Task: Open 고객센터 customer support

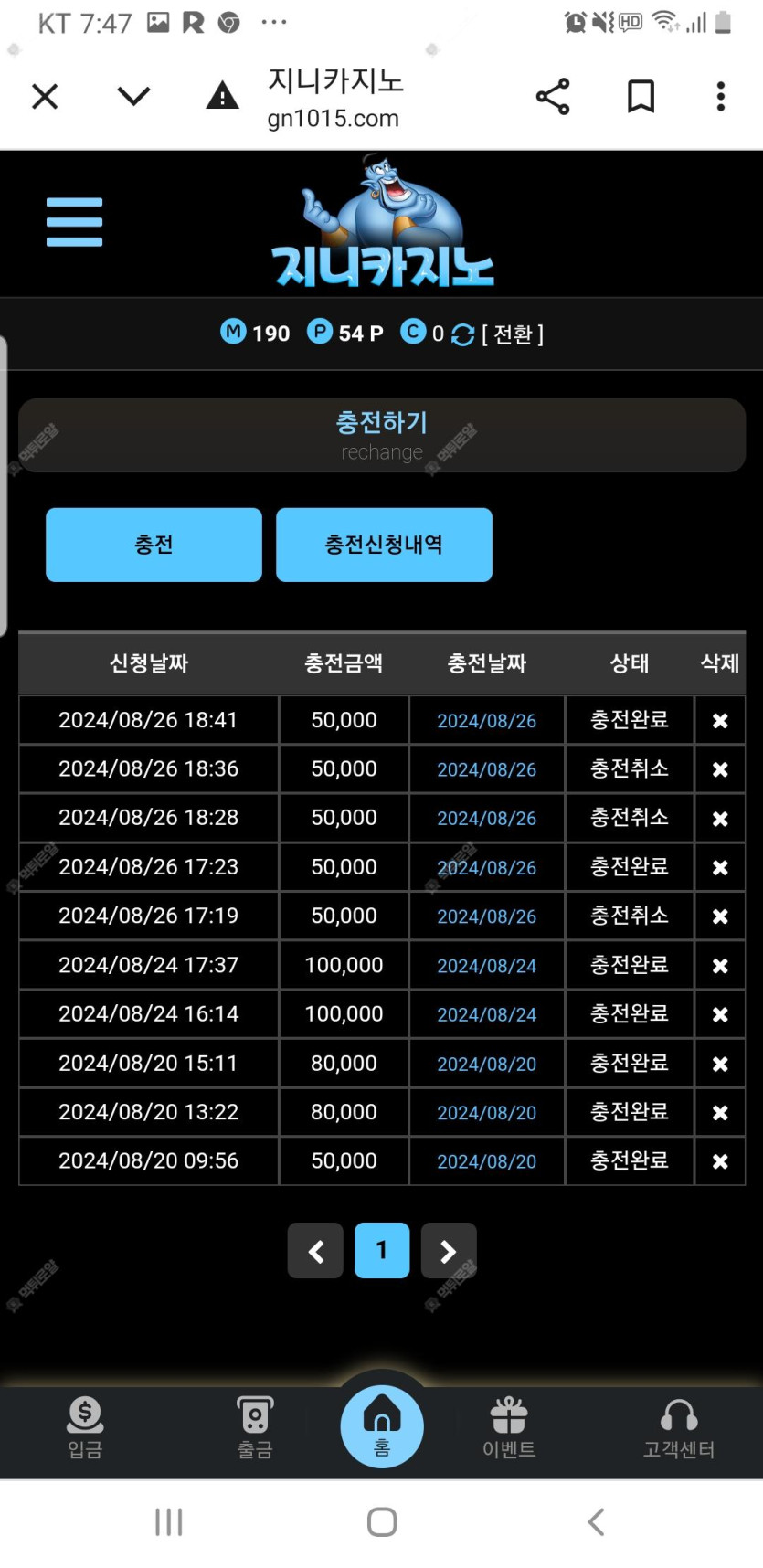Action: click(679, 1427)
